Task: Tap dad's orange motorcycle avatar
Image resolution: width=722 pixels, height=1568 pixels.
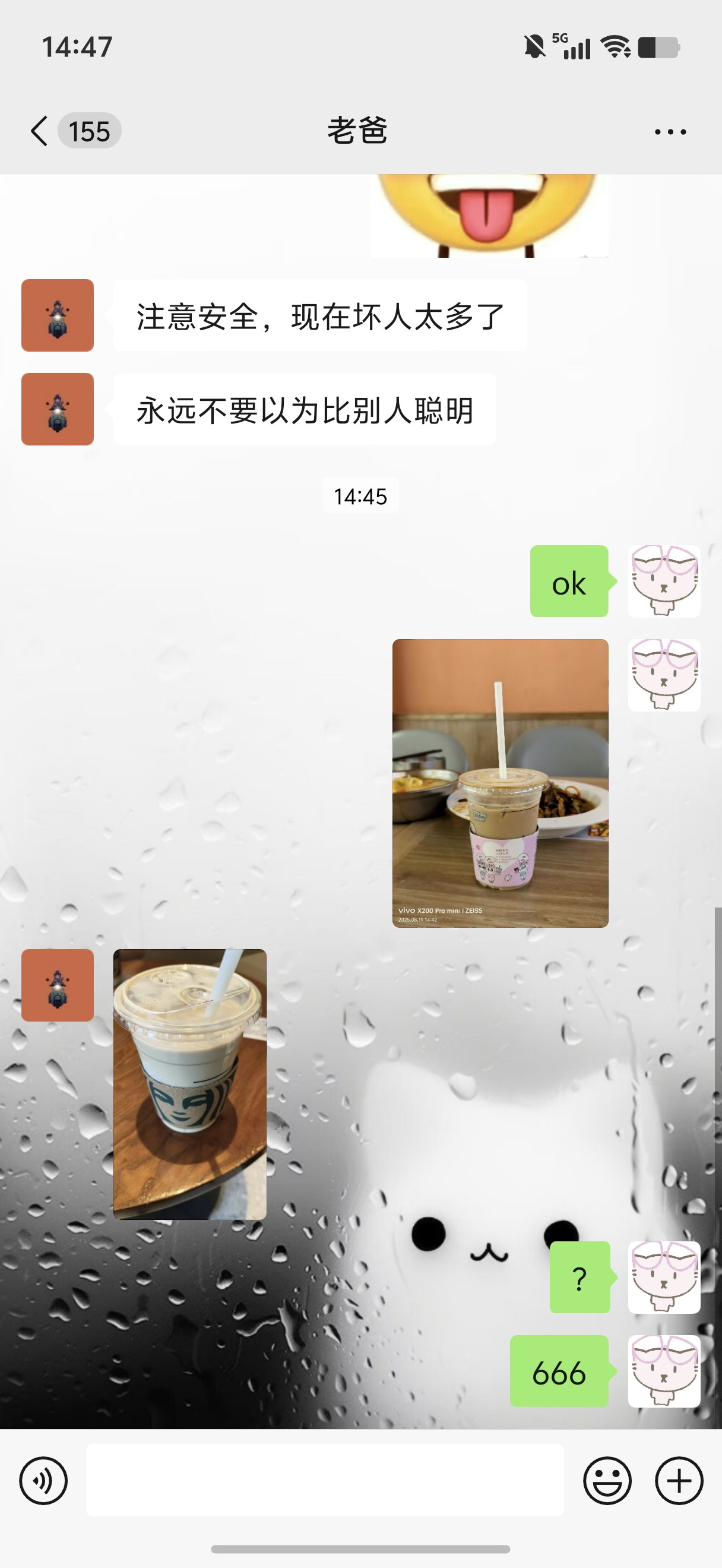Action: (x=57, y=315)
